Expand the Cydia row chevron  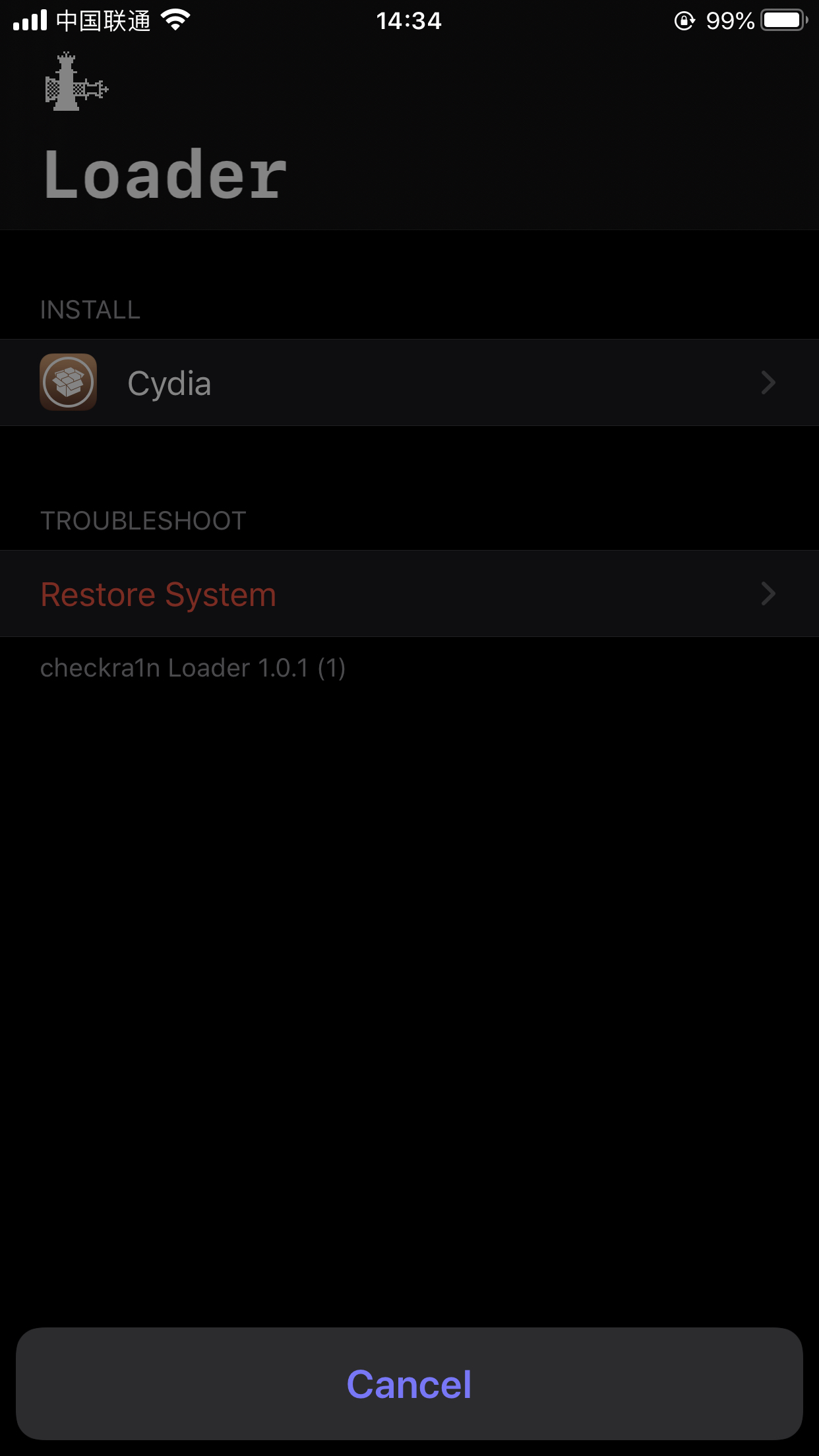[768, 382]
